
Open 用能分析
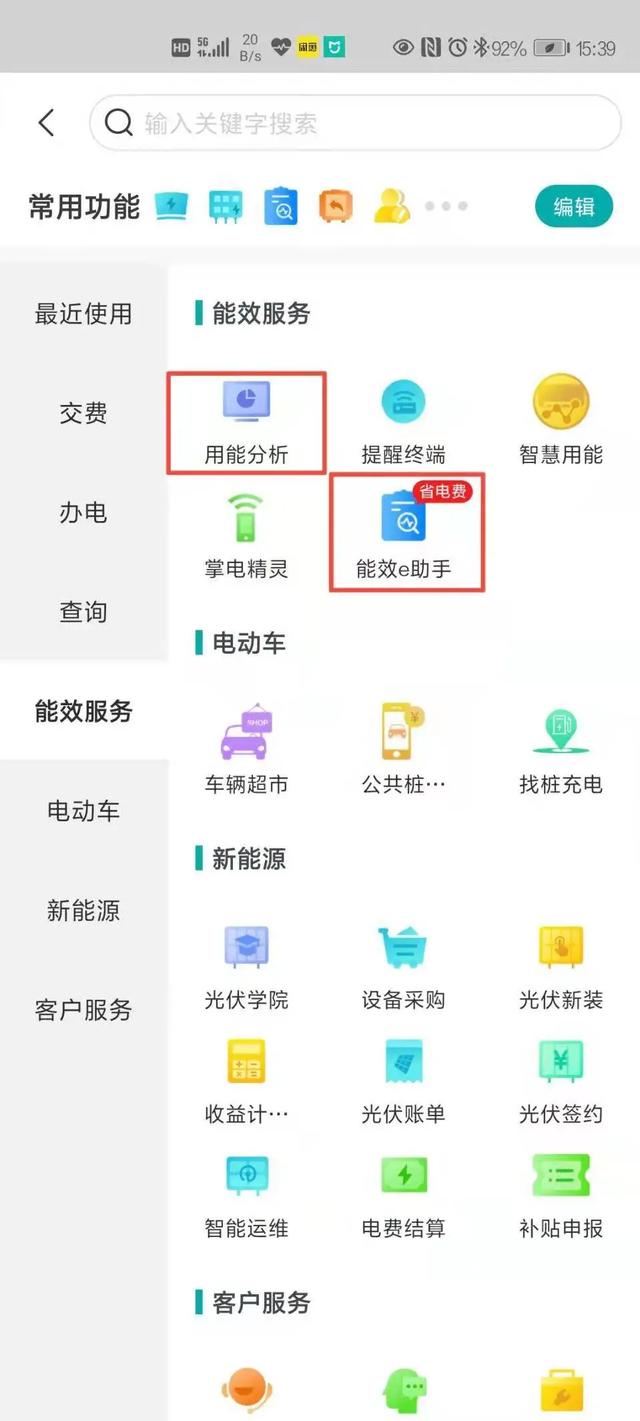pos(247,423)
